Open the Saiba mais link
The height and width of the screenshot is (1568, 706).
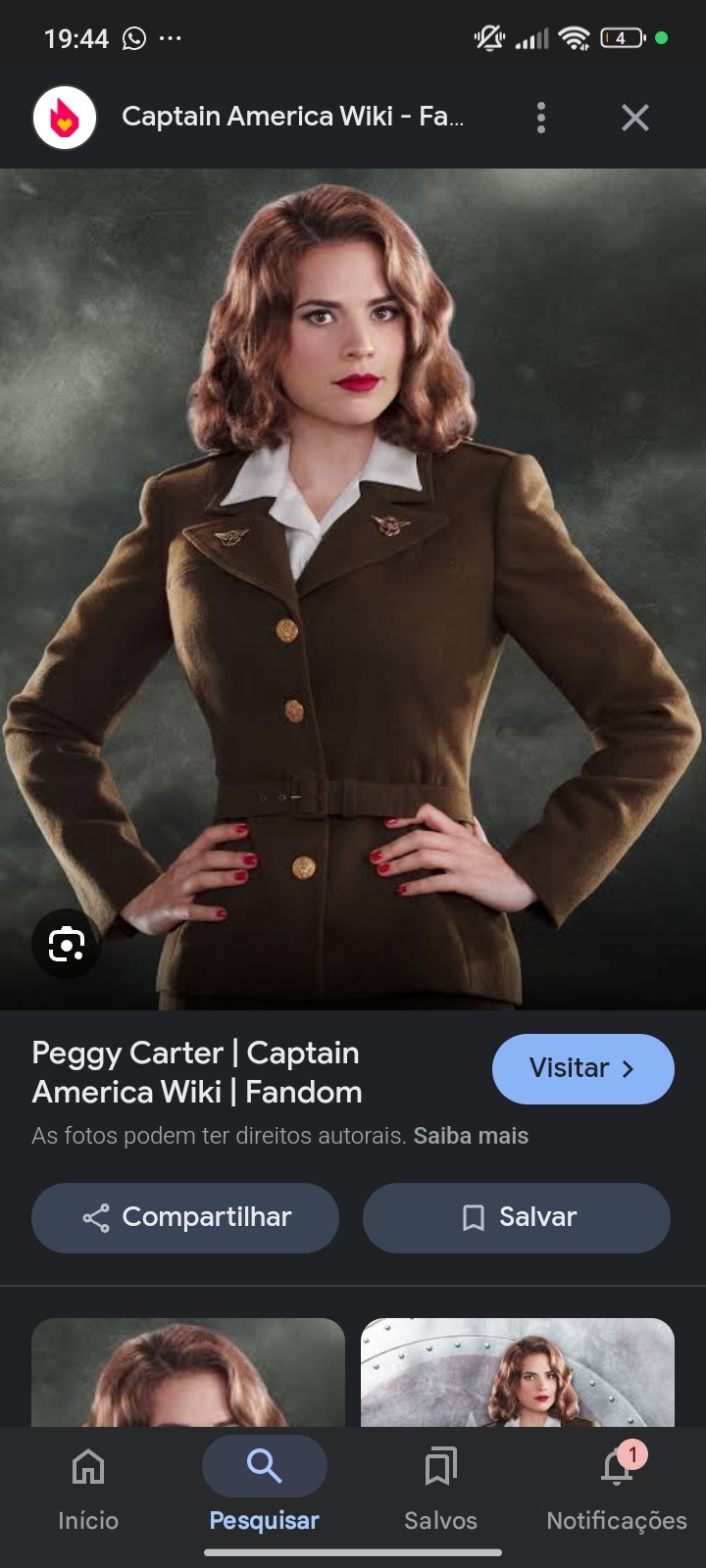[471, 1136]
